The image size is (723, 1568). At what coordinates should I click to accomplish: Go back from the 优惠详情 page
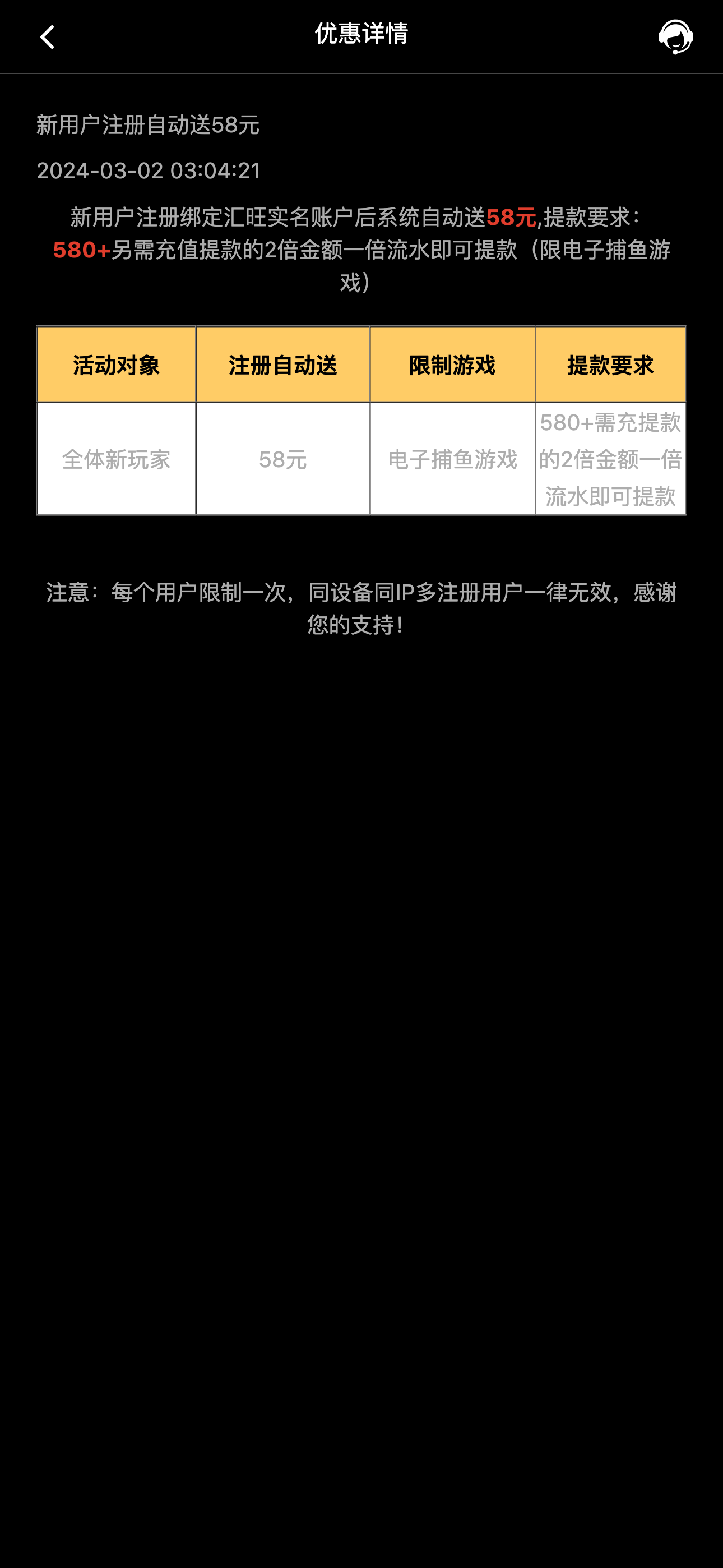point(48,37)
